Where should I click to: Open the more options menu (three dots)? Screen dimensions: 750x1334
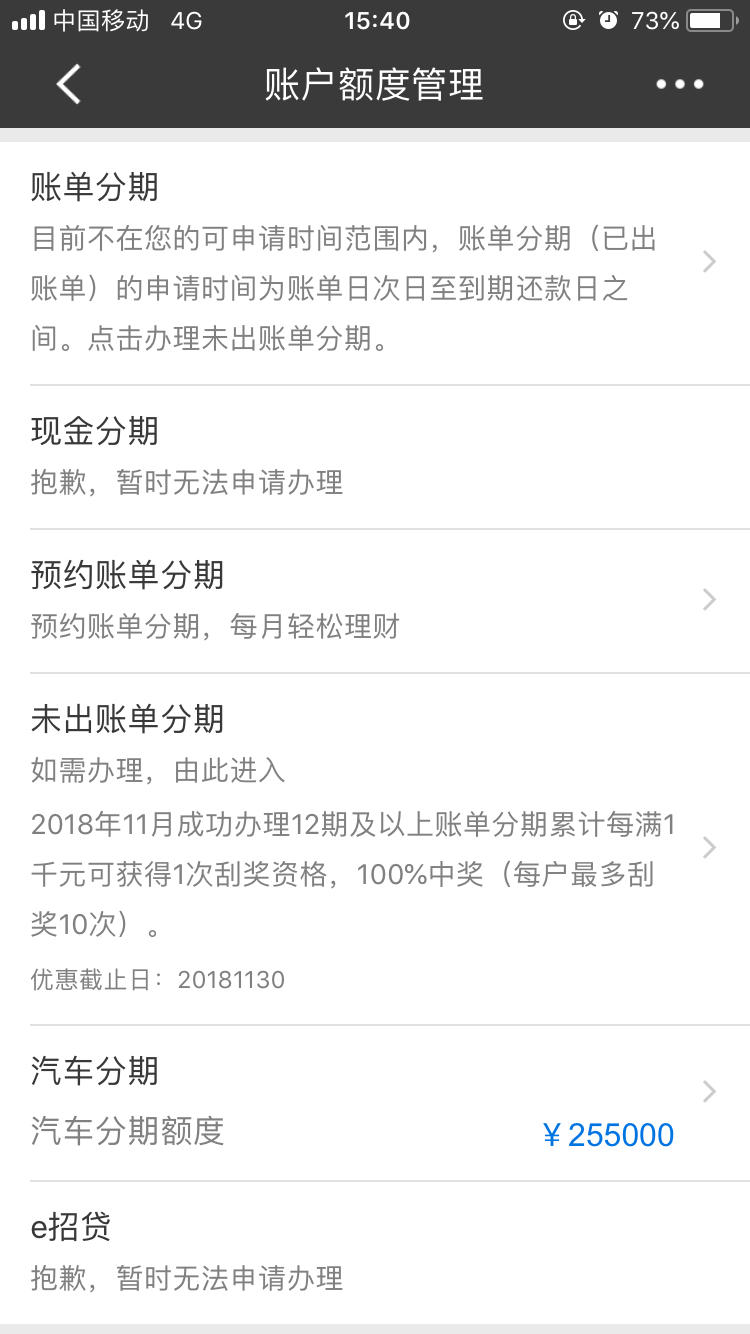pyautogui.click(x=678, y=85)
